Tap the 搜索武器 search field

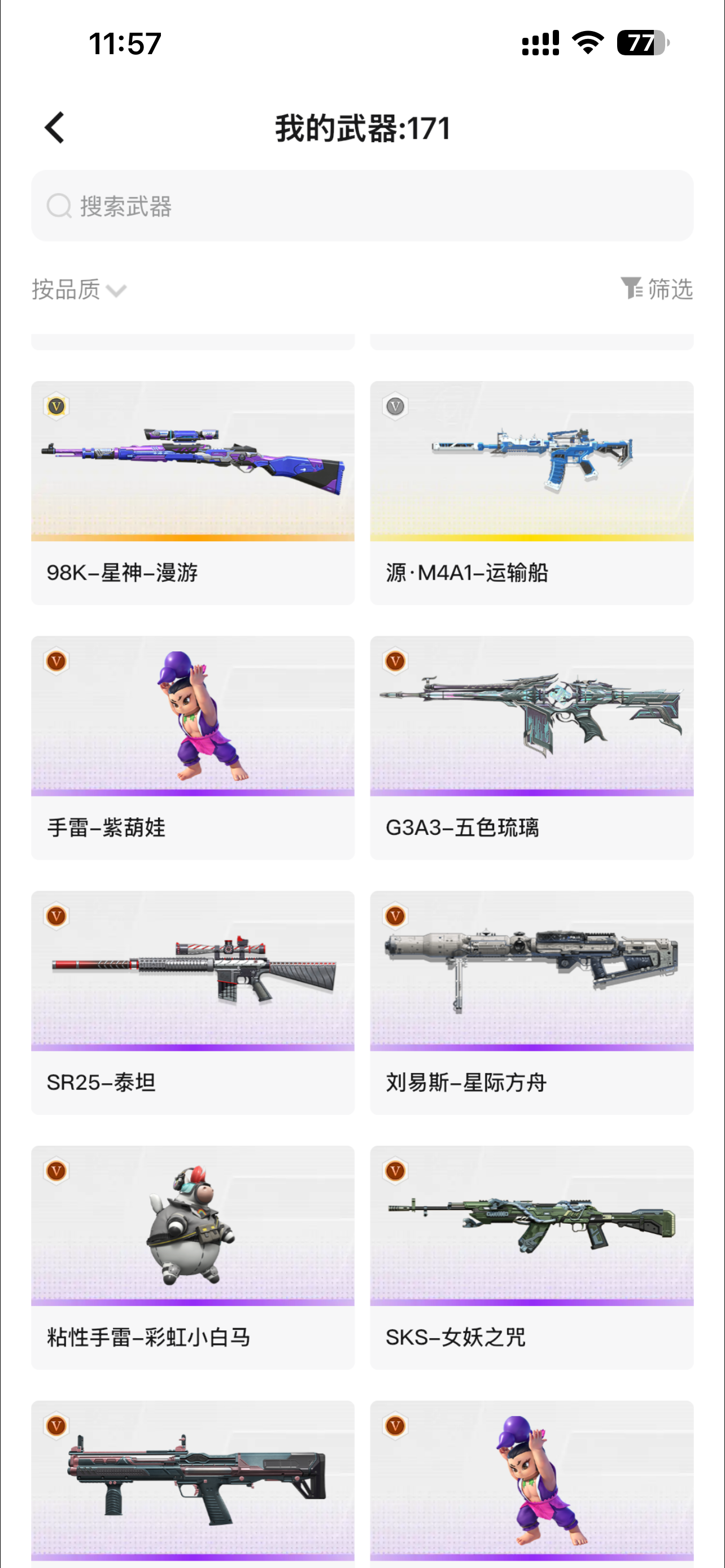point(362,206)
